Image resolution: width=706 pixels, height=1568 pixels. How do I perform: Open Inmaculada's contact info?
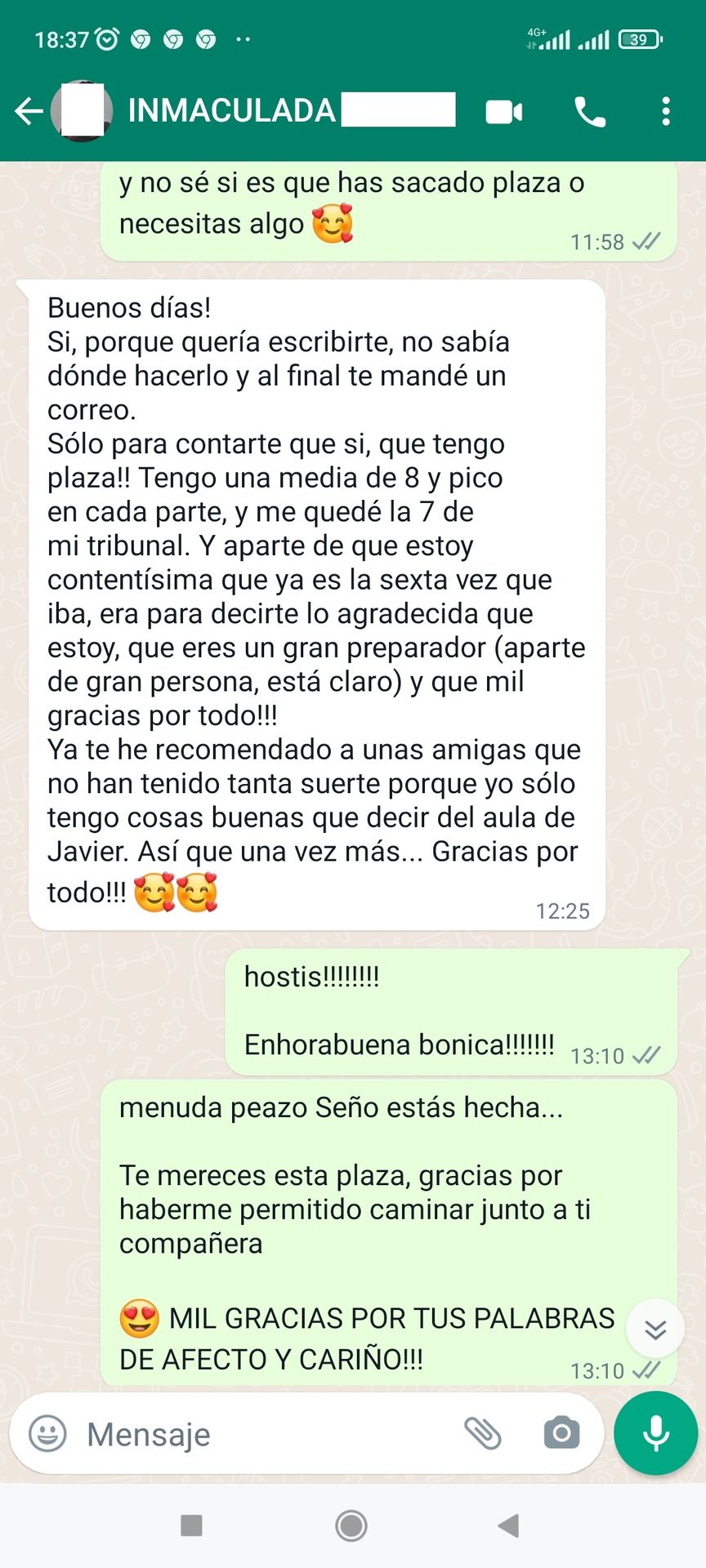click(x=232, y=111)
